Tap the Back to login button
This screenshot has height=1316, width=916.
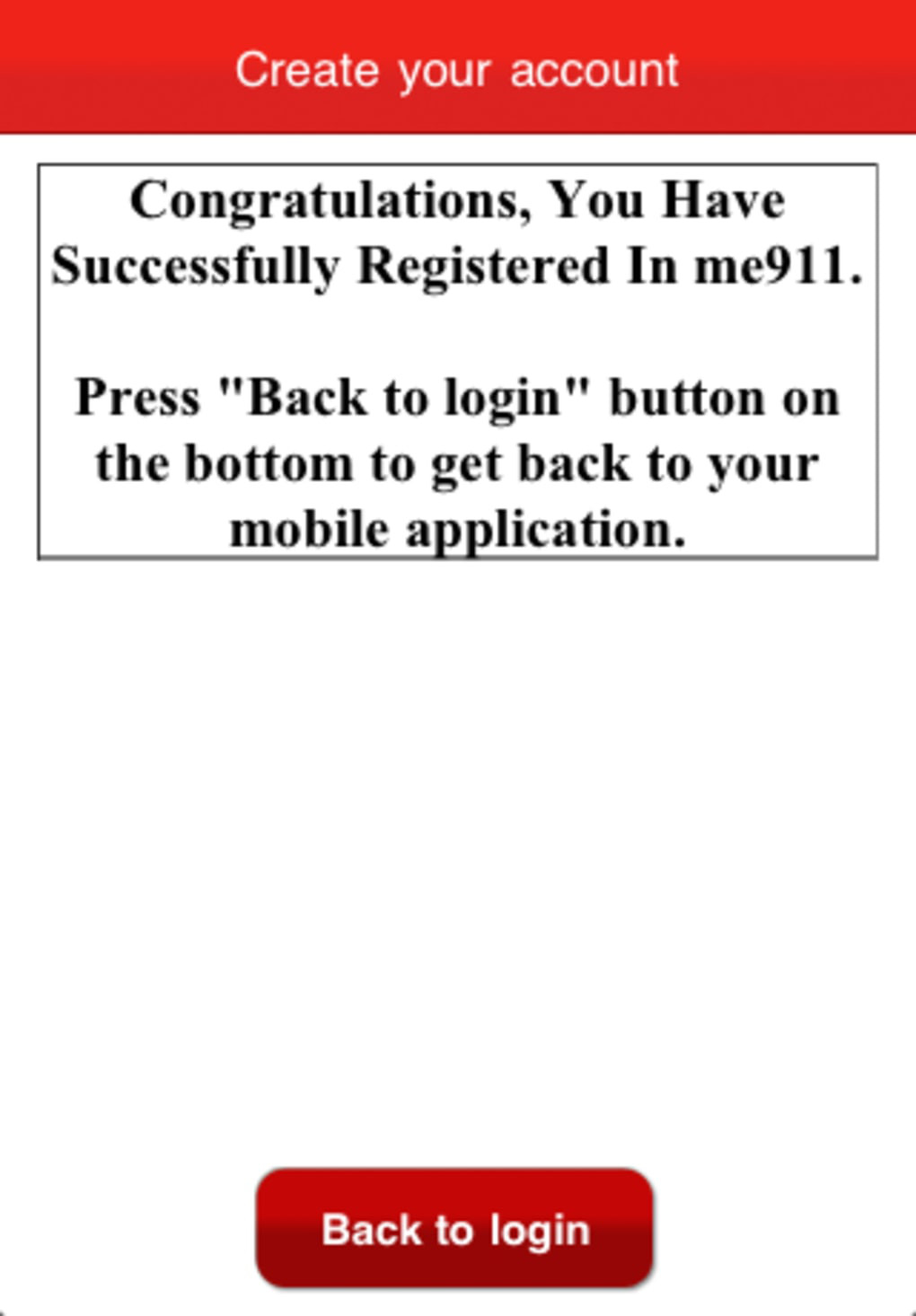[454, 1228]
